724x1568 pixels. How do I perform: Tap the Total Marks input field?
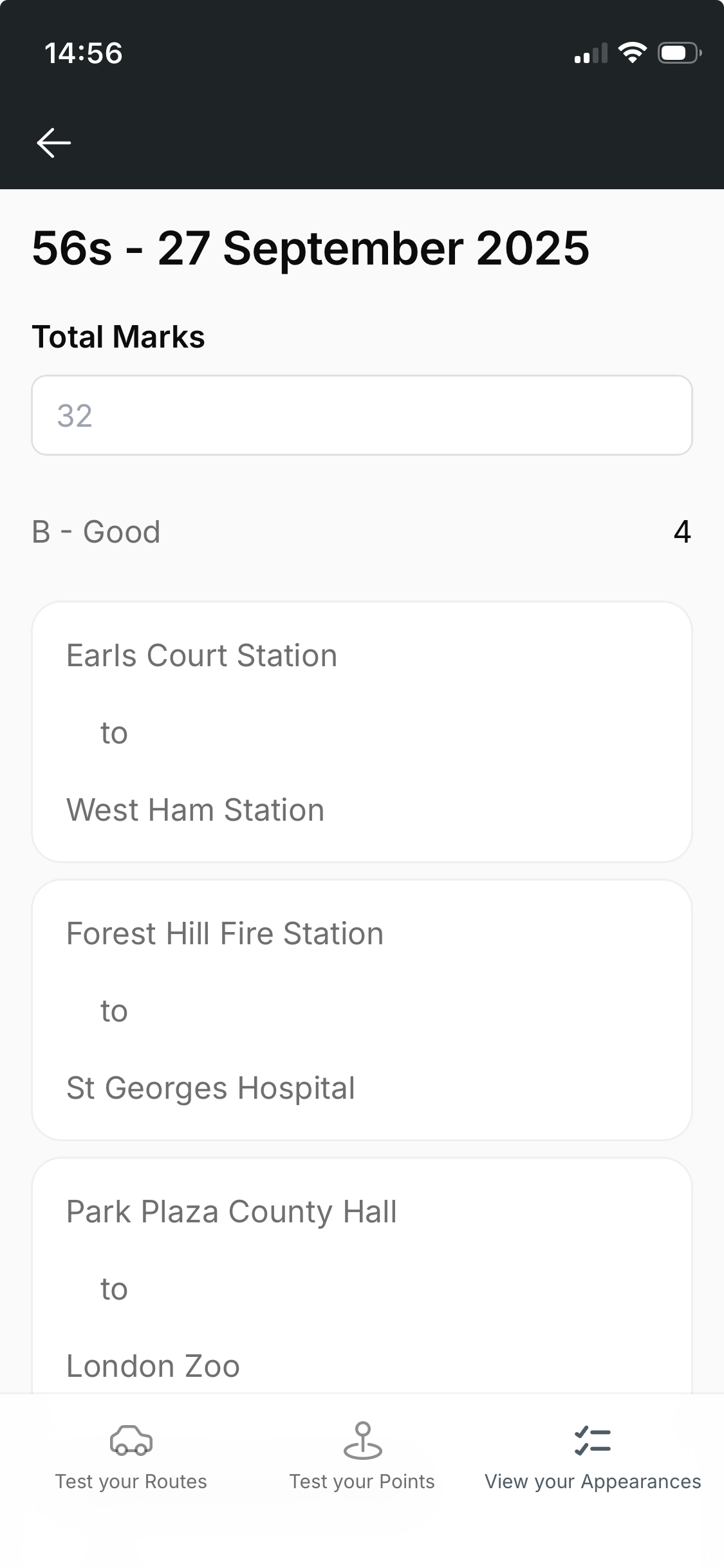coord(362,415)
